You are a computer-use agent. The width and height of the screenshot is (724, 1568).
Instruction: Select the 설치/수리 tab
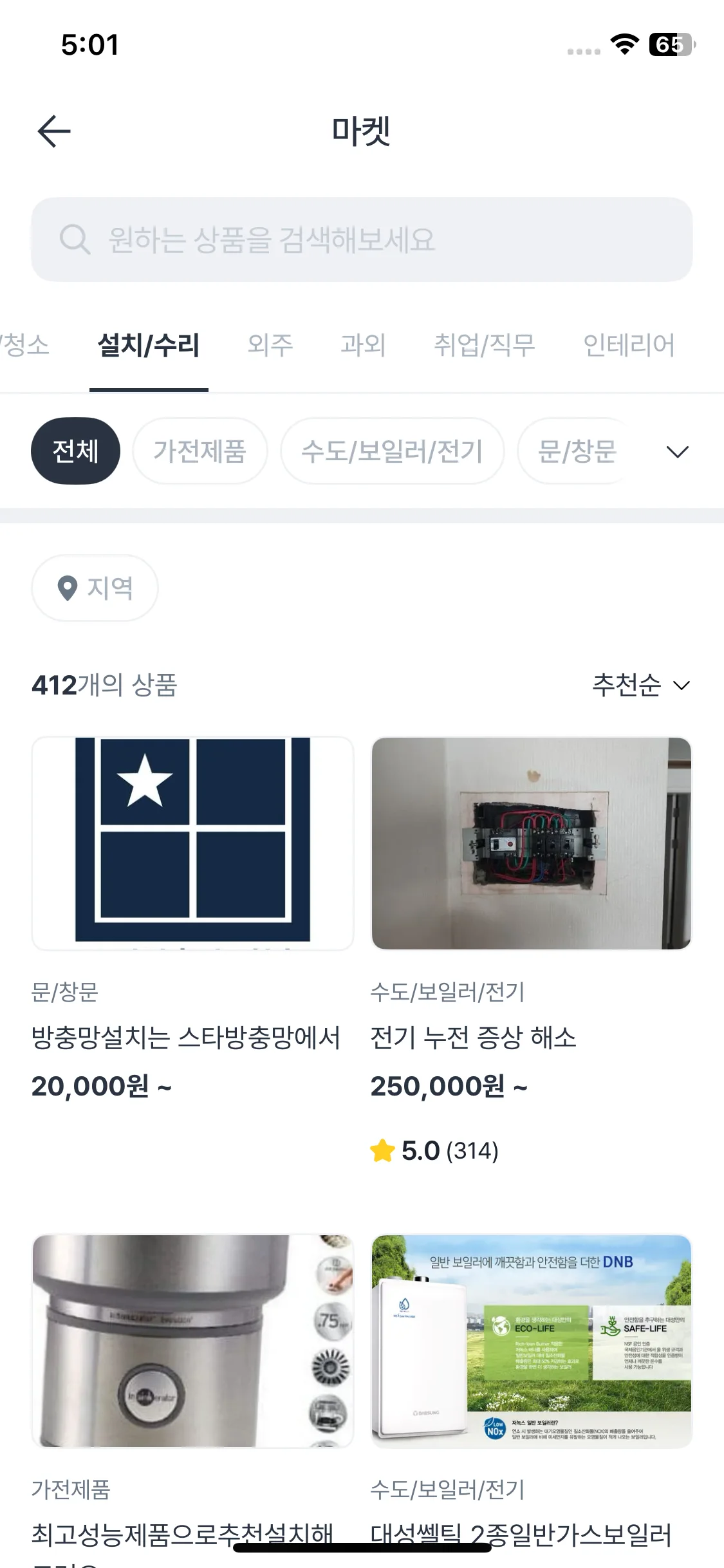[x=149, y=346]
